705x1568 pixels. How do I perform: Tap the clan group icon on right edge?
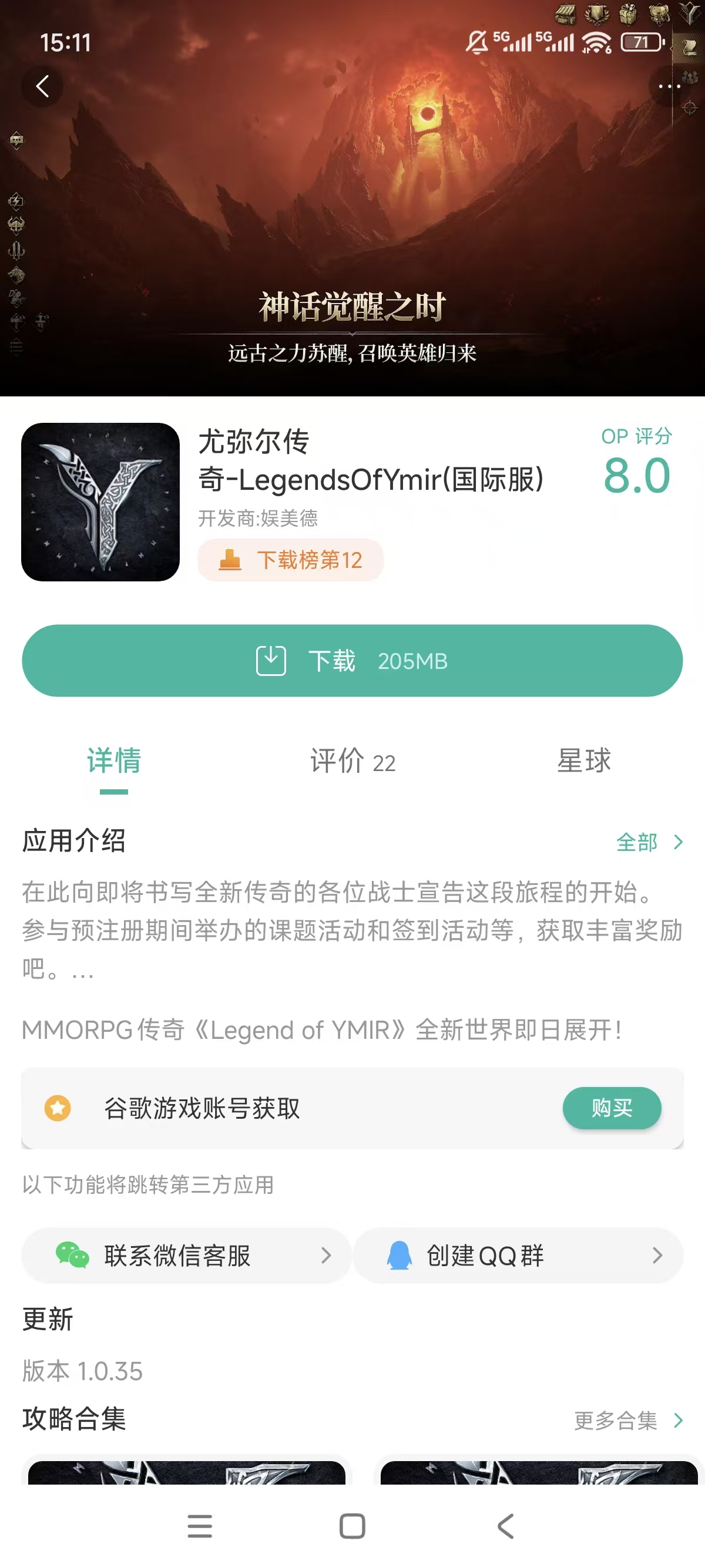point(690,78)
